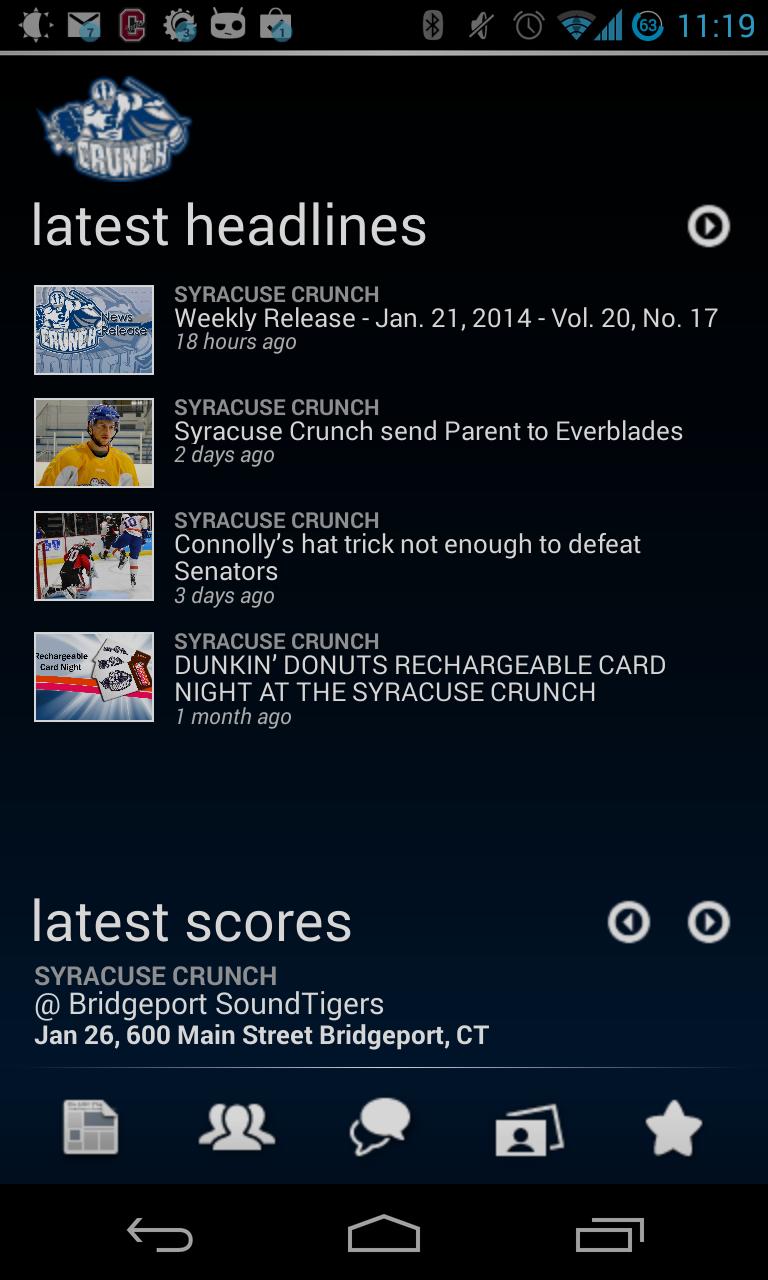Select the team roster people icon
Viewport: 768px width, 1280px height.
coord(237,1128)
